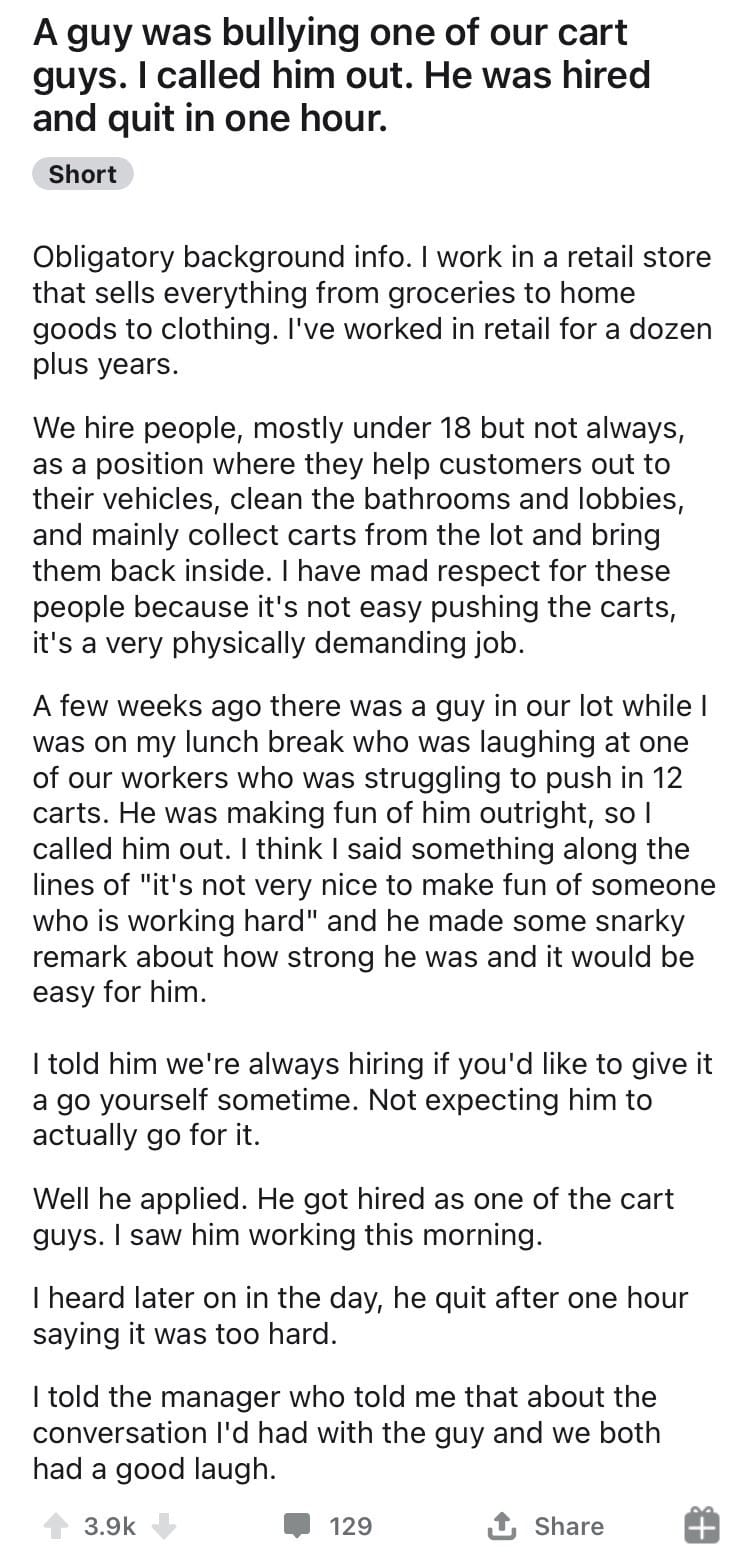Tap the Short flair tag

pos(83,174)
